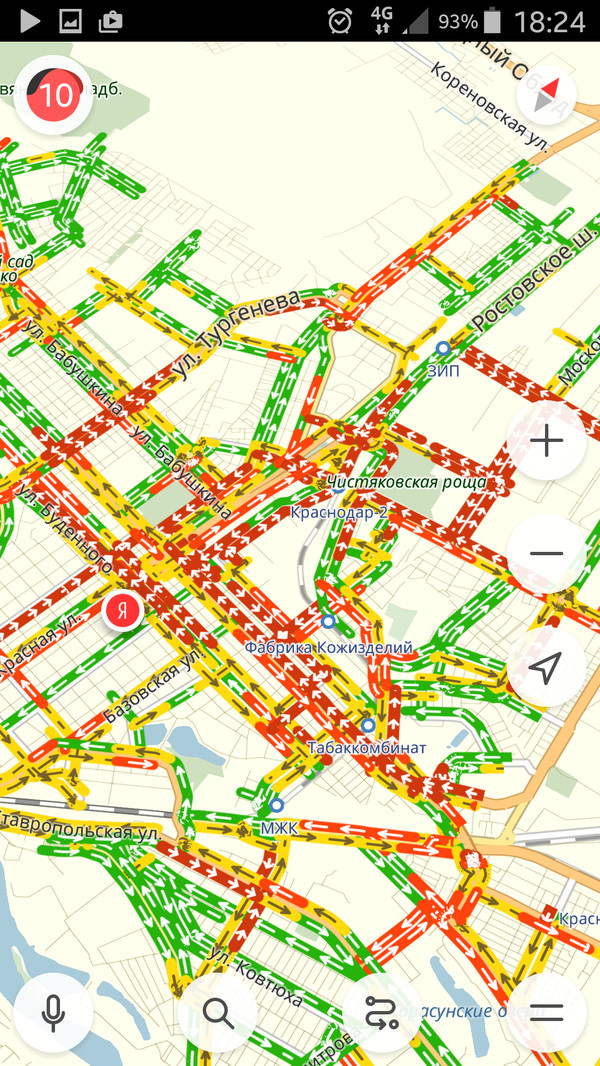Select the Табаккомбинат stop marker
Image resolution: width=600 pixels, height=1066 pixels.
(368, 725)
